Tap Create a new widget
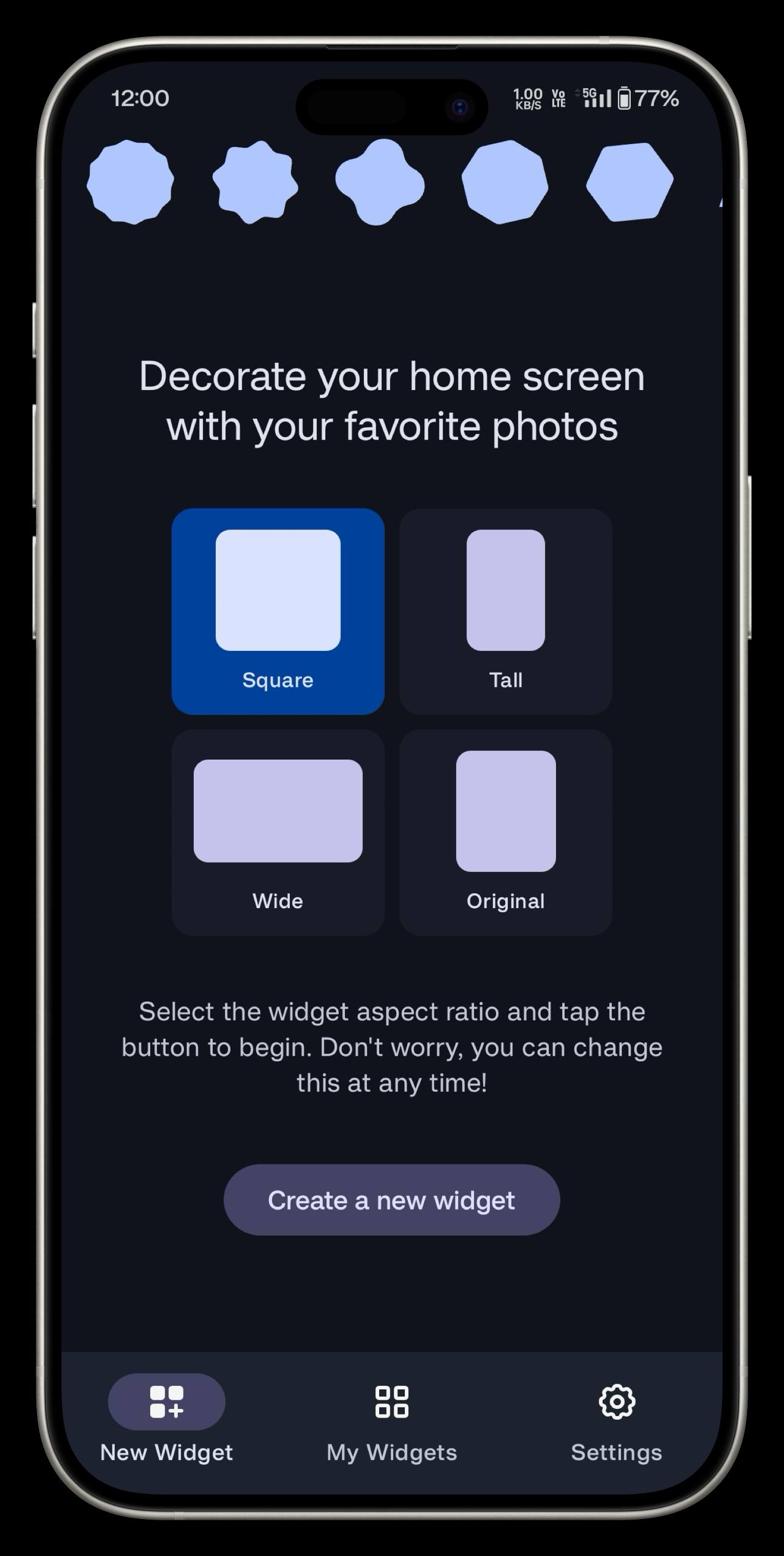The height and width of the screenshot is (1556, 784). tap(391, 1200)
